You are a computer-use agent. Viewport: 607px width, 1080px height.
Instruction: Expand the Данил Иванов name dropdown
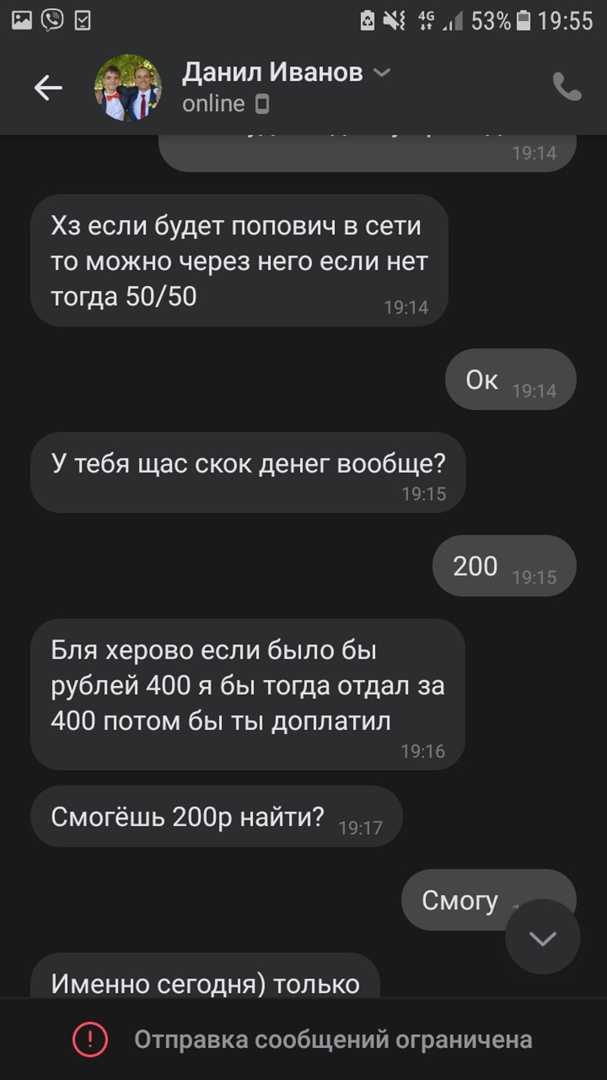point(381,72)
